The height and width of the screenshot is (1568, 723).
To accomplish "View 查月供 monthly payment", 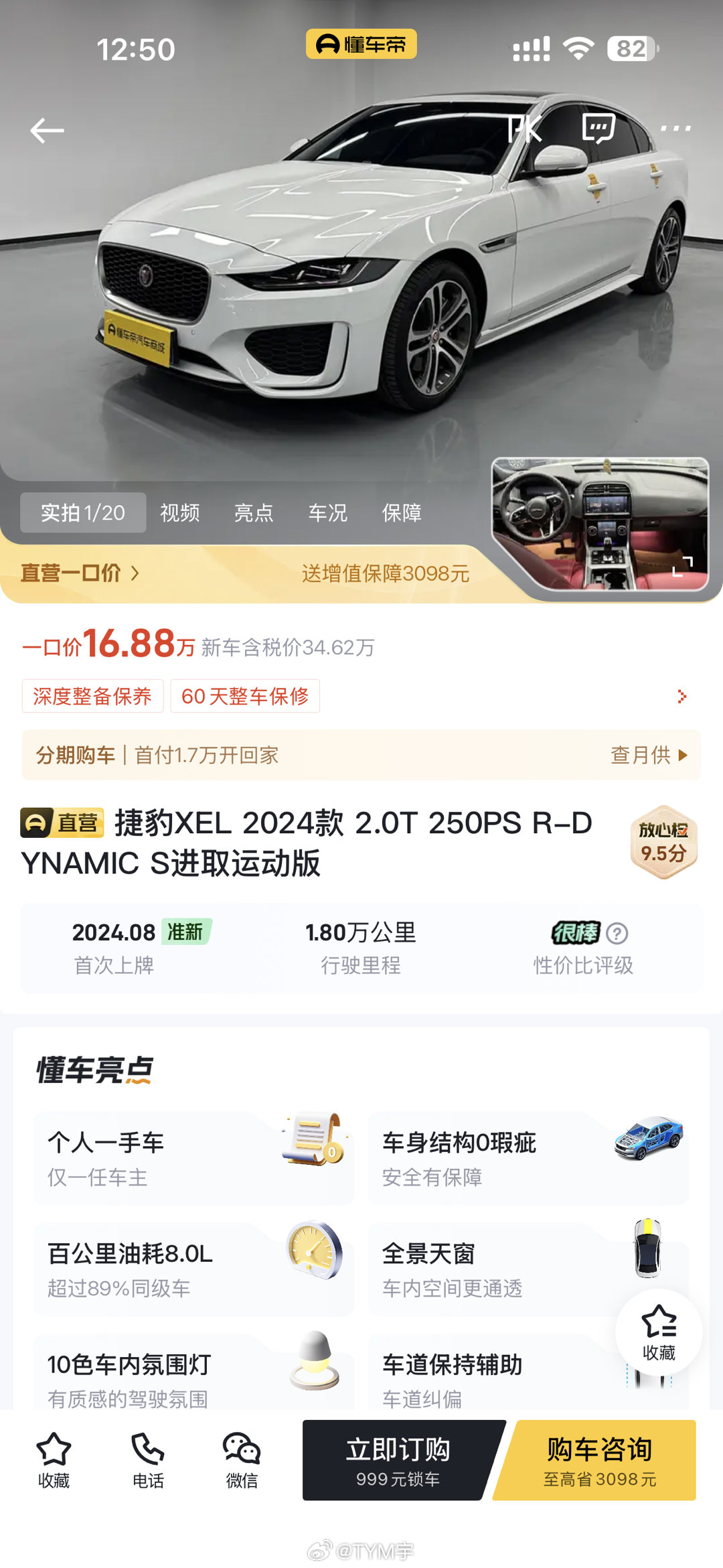I will point(648,756).
